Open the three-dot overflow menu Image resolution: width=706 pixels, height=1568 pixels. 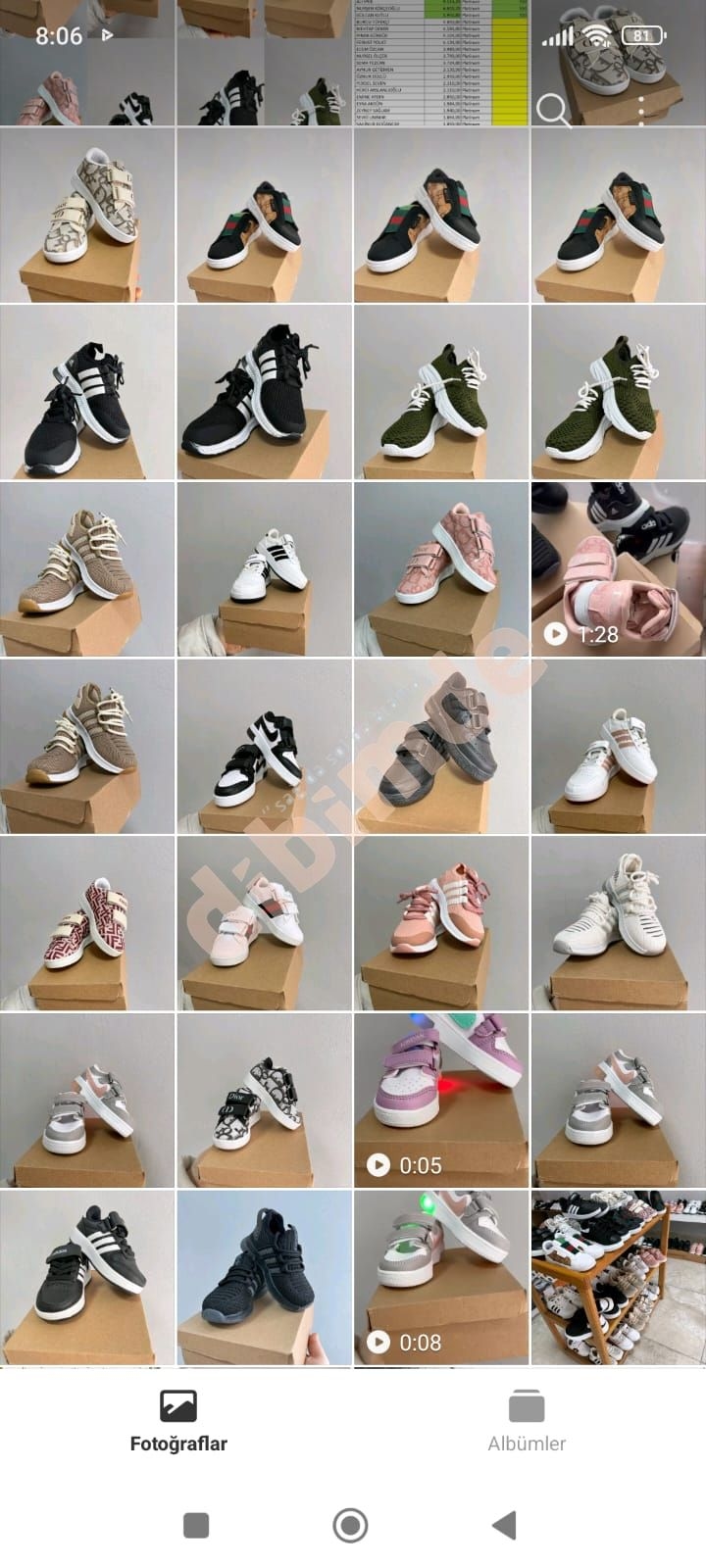coord(641,111)
